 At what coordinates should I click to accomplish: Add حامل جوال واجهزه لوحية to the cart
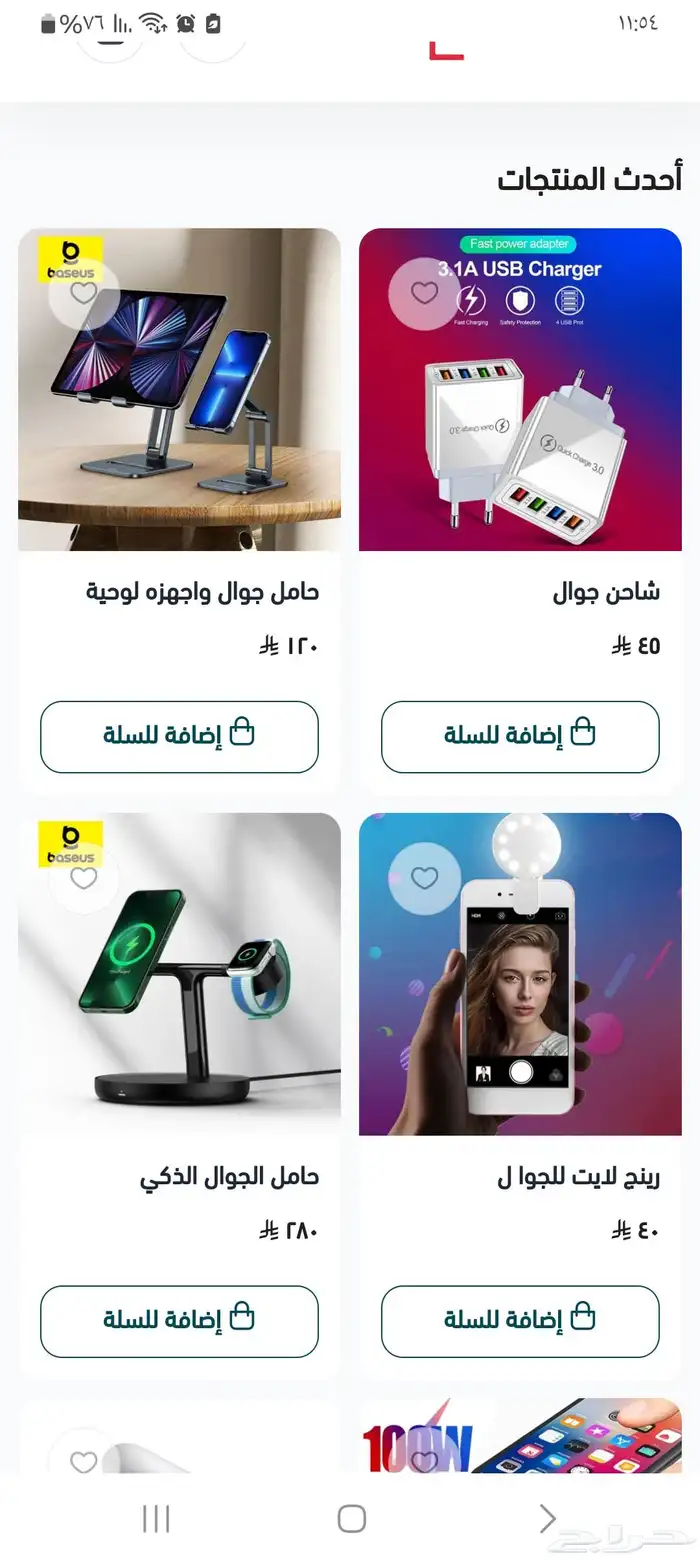pyautogui.click(x=179, y=736)
